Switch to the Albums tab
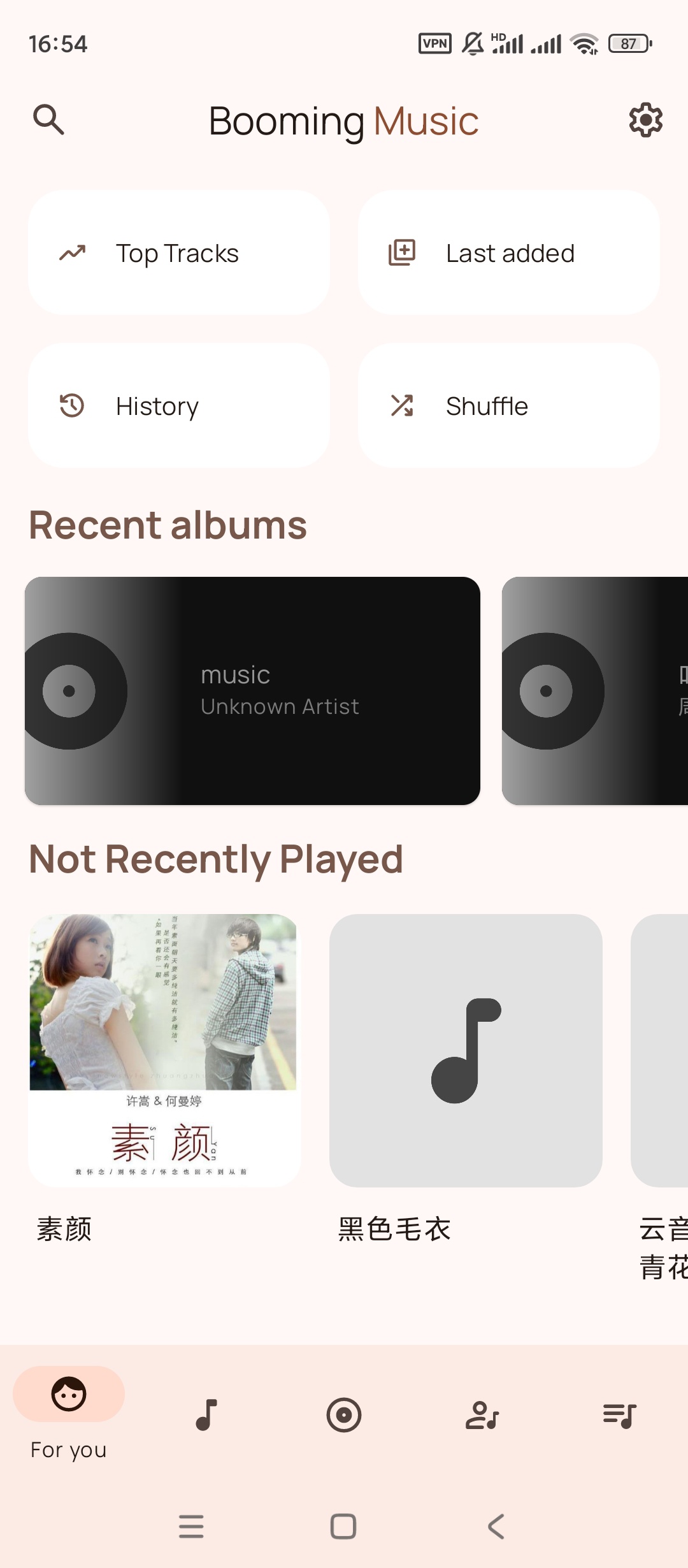The width and height of the screenshot is (688, 1568). point(344,1415)
